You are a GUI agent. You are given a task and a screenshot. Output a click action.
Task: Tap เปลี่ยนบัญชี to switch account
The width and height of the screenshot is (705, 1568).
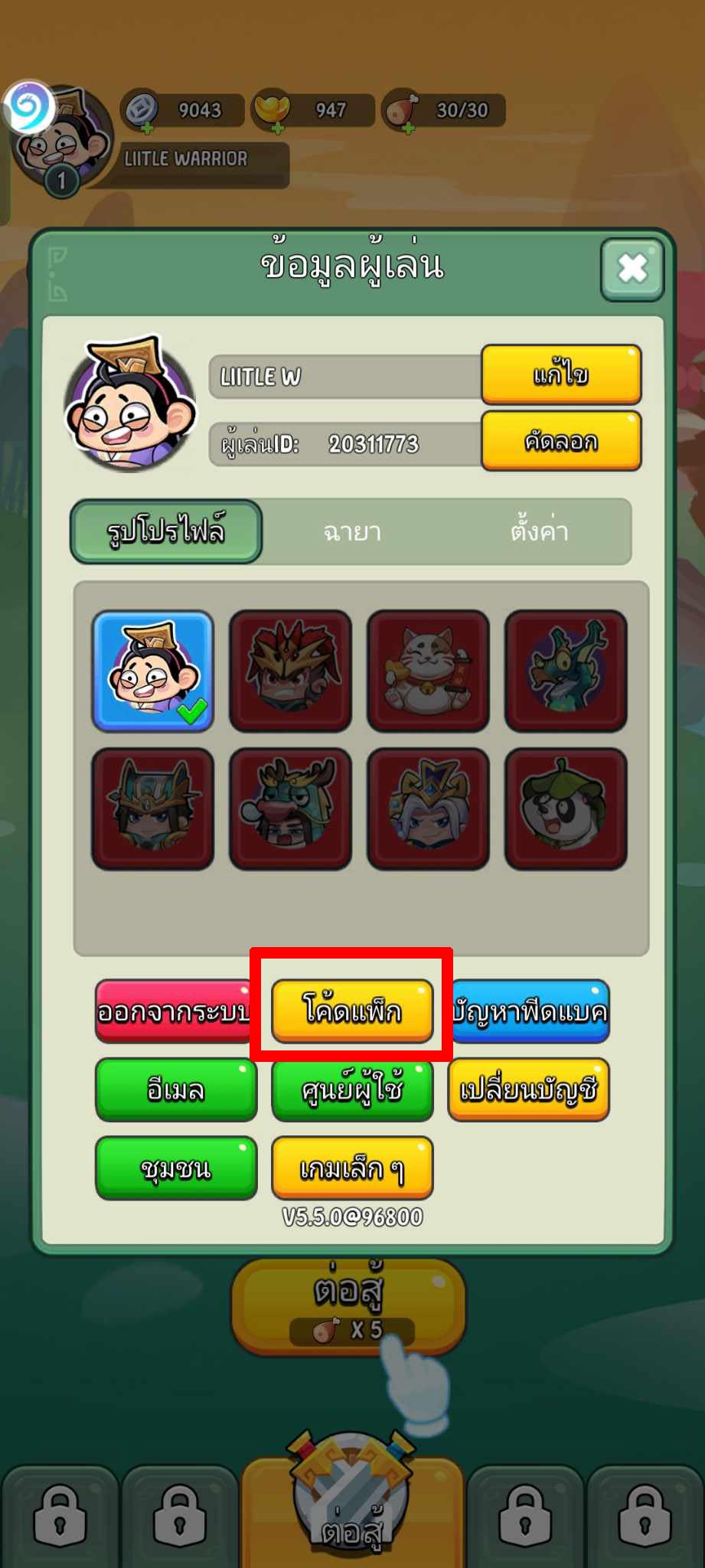point(528,1089)
